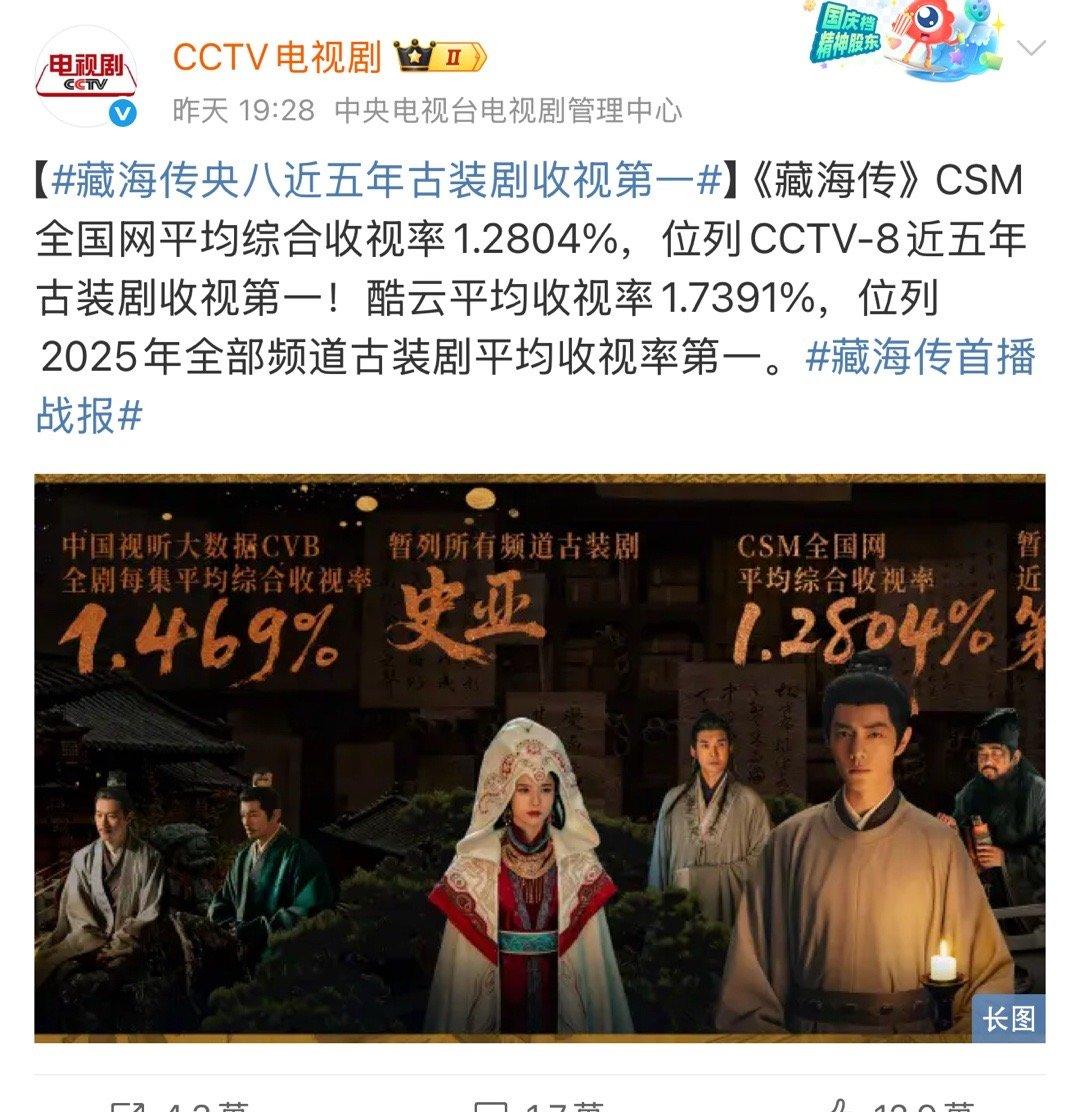
Task: View the 藏海传 long image
Action: pyautogui.click(x=540, y=757)
